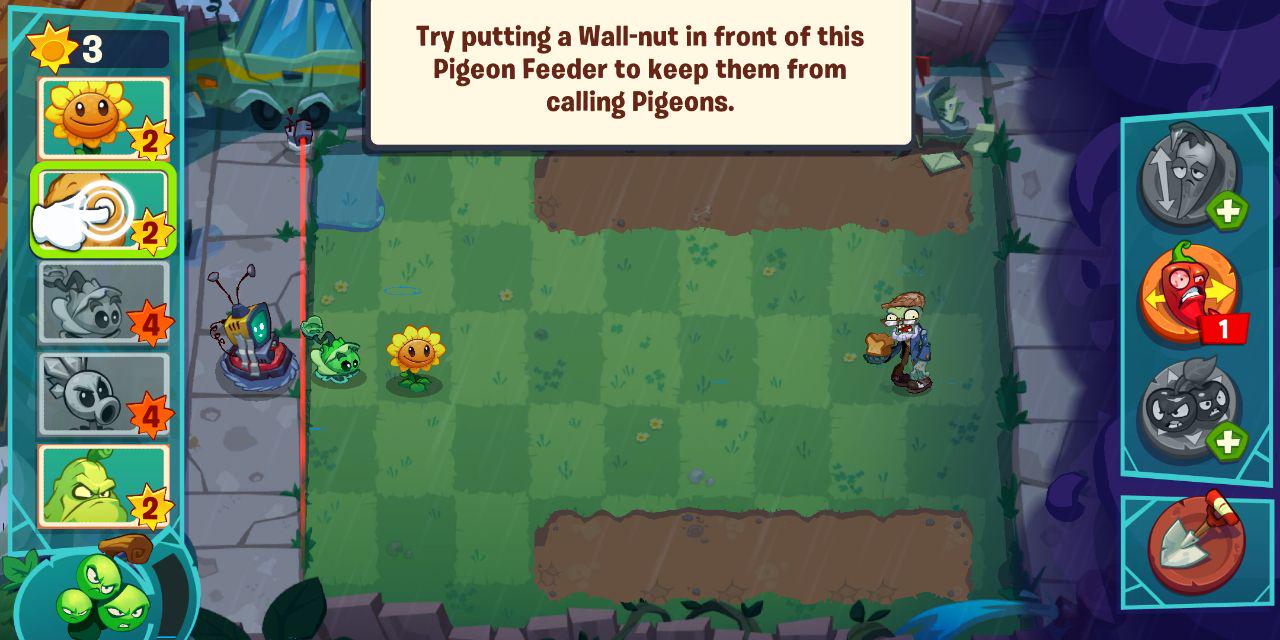This screenshot has height=640, width=1280.
Task: Add more of the cherry bomb power-up
Action: click(x=1226, y=440)
